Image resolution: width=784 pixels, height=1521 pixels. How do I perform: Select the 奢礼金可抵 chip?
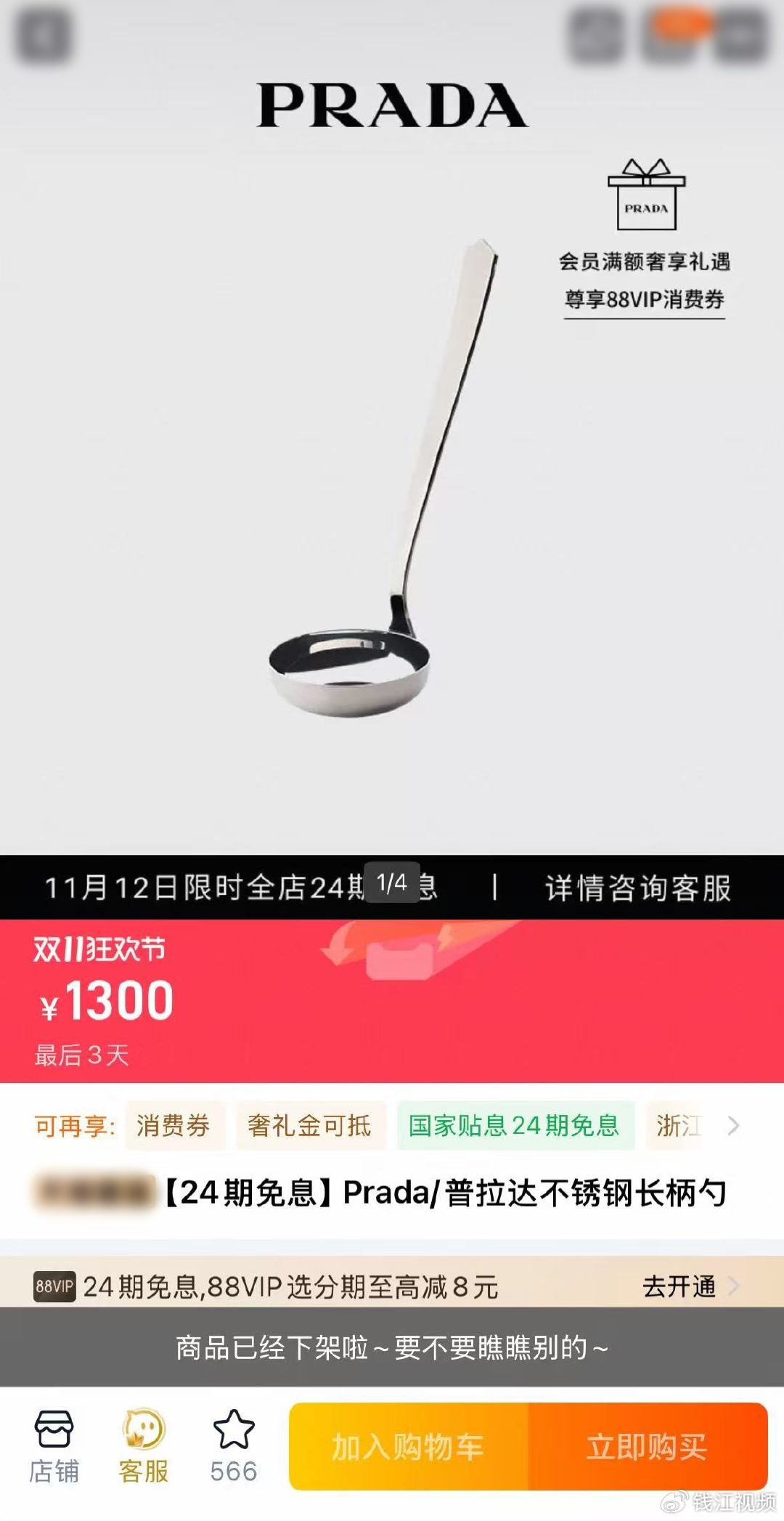pyautogui.click(x=310, y=1126)
